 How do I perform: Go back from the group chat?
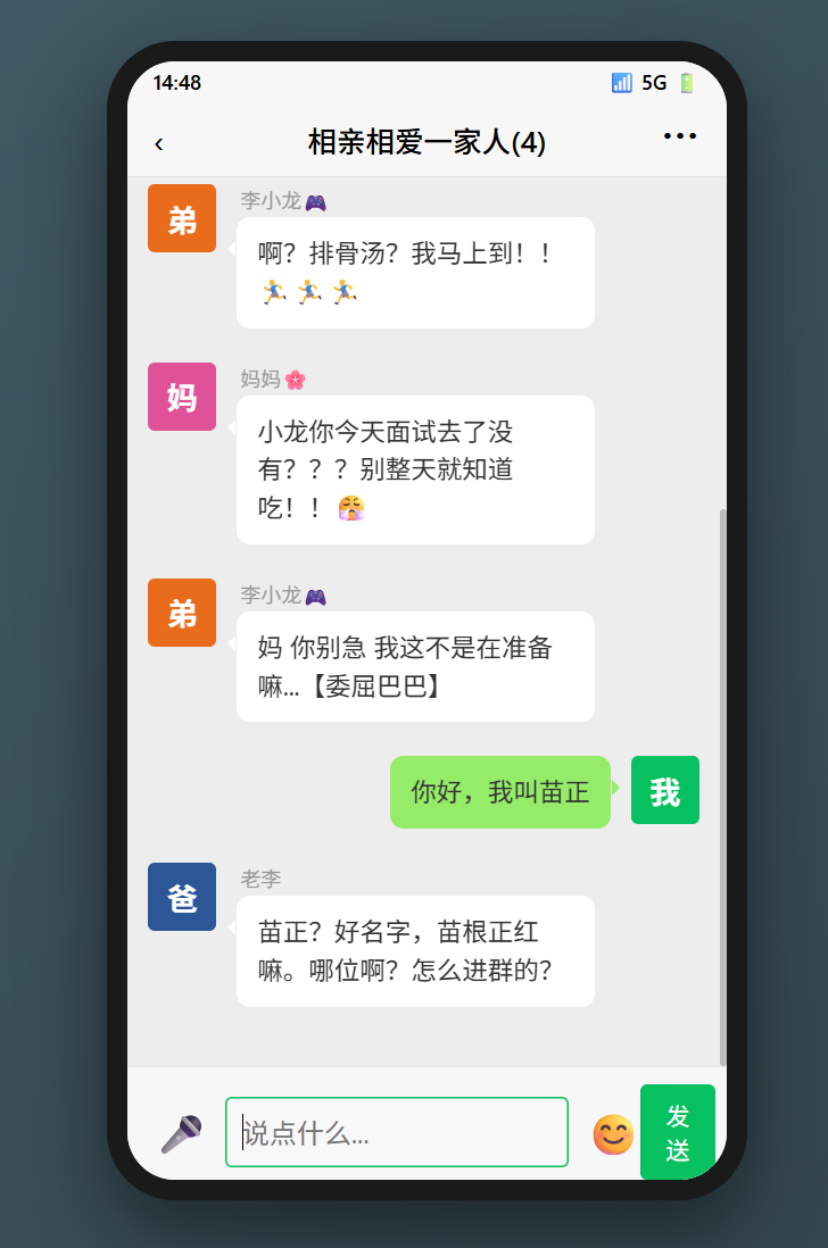159,143
